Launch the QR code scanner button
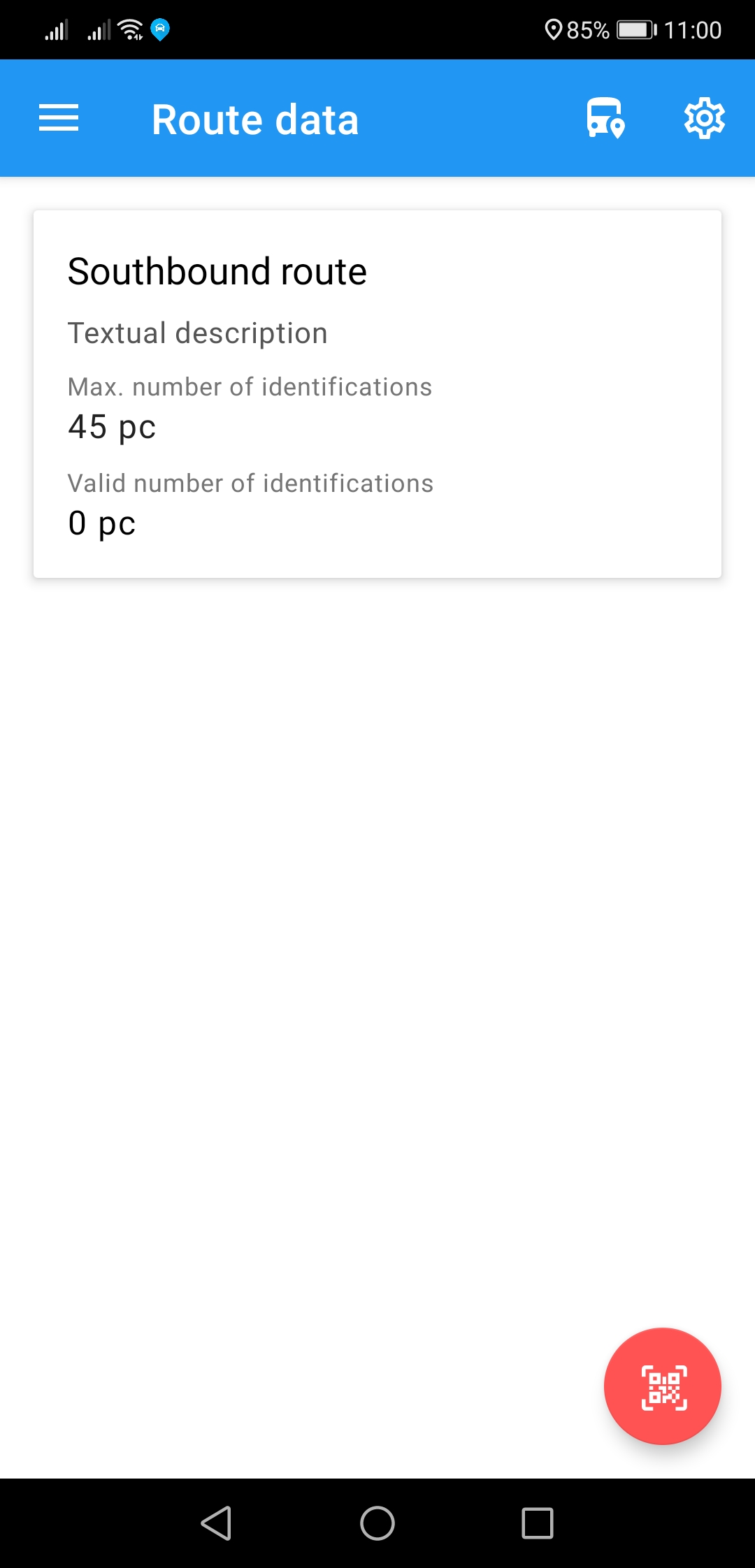755x1568 pixels. 663,1386
